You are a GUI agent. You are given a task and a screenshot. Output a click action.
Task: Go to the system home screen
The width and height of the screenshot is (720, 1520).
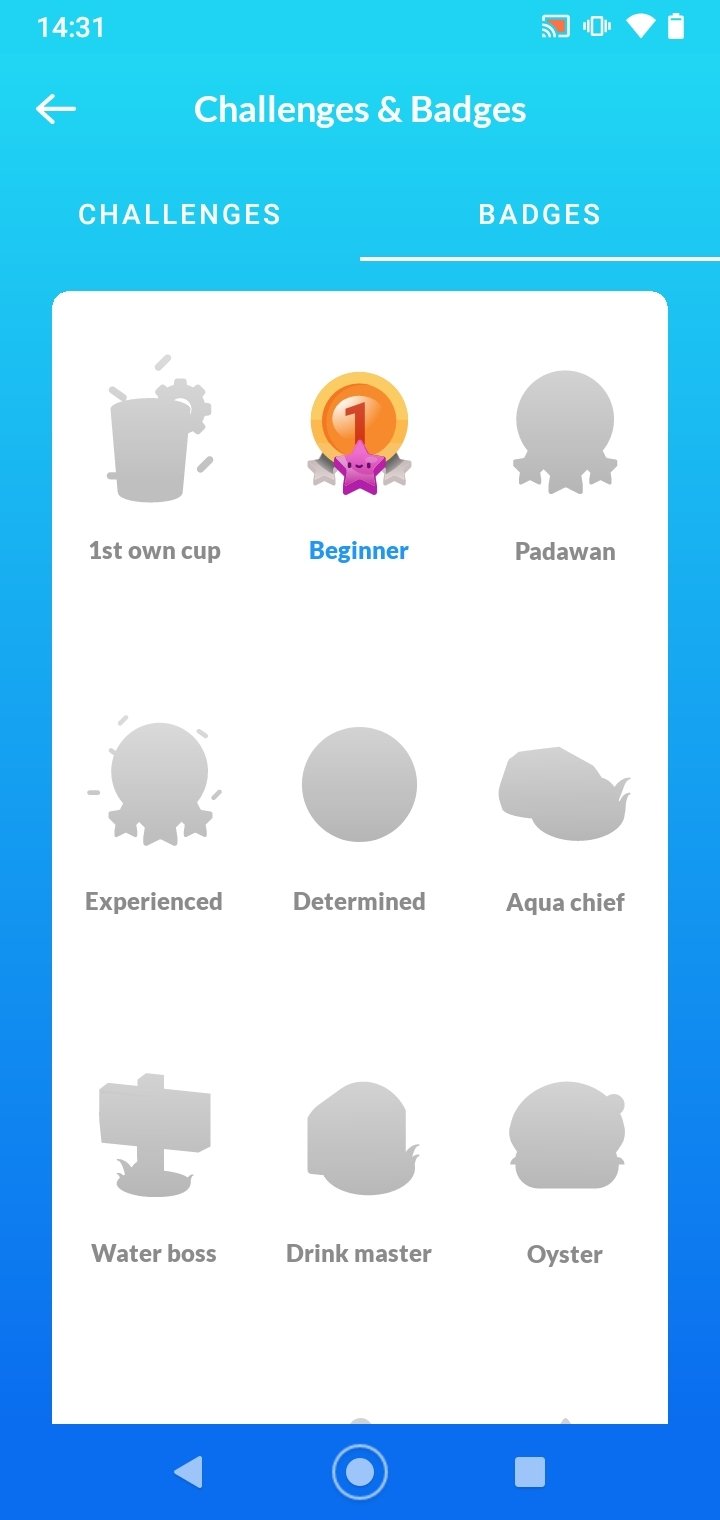pyautogui.click(x=360, y=1472)
